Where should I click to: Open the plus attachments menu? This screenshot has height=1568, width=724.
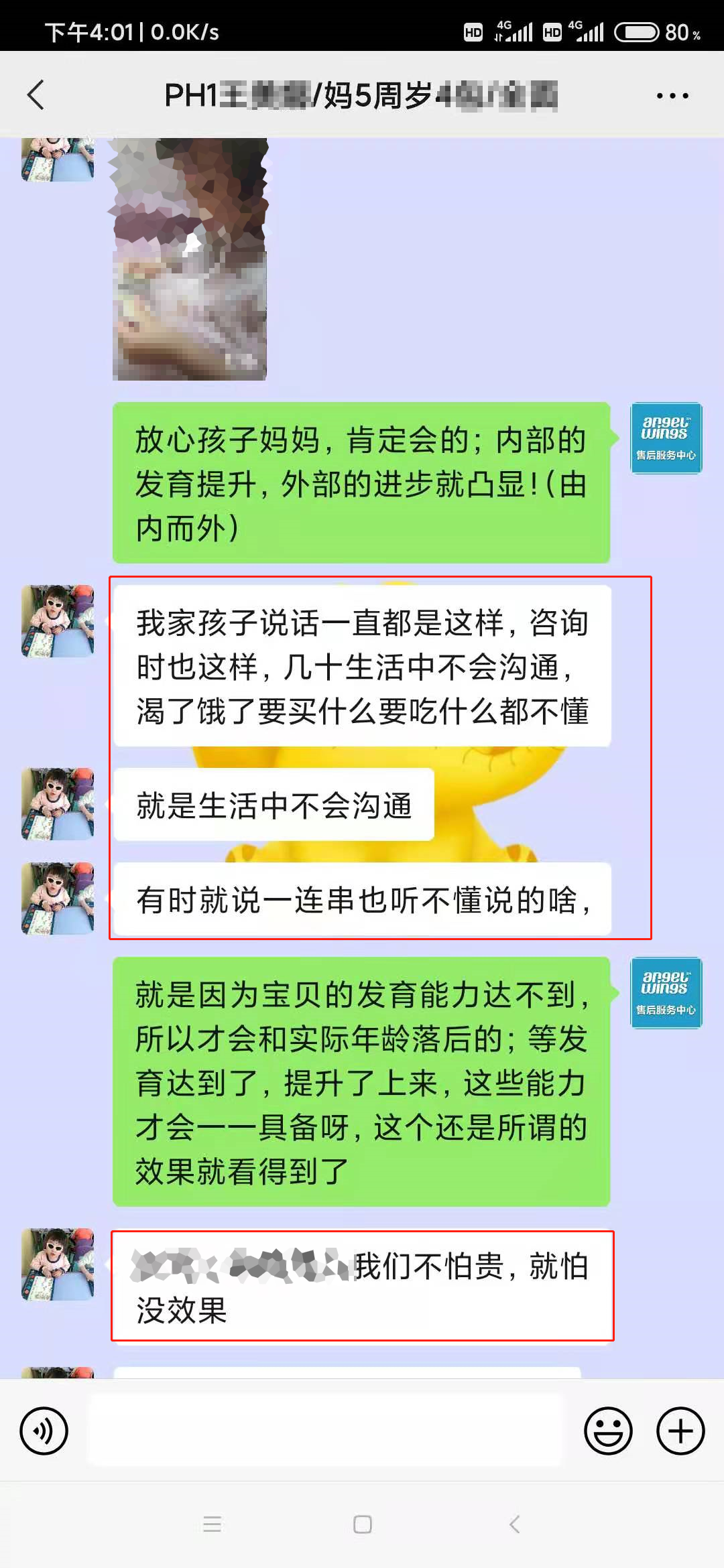(x=680, y=1431)
